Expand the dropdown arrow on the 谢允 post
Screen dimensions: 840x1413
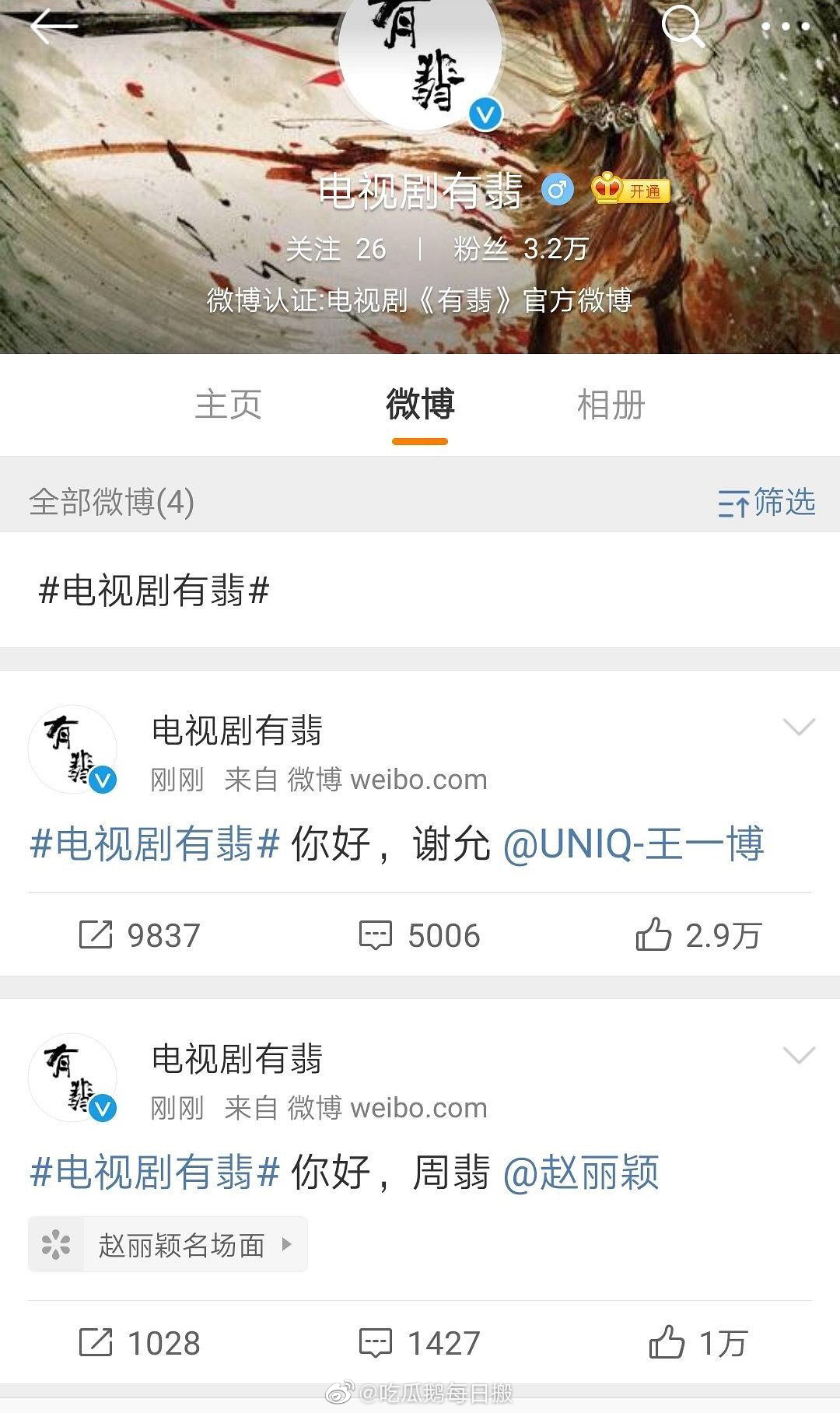pos(799,728)
